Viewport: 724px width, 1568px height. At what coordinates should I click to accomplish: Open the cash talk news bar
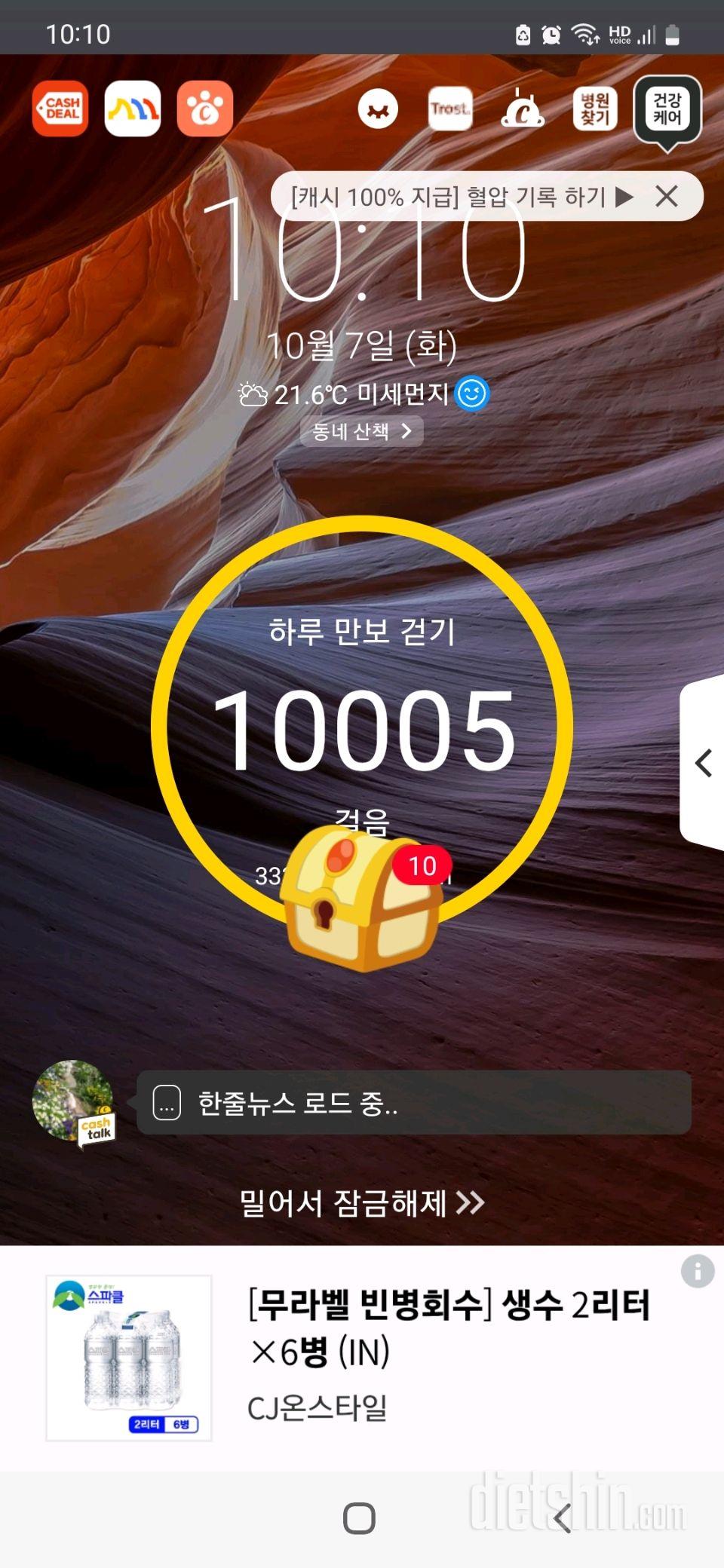pos(413,1103)
